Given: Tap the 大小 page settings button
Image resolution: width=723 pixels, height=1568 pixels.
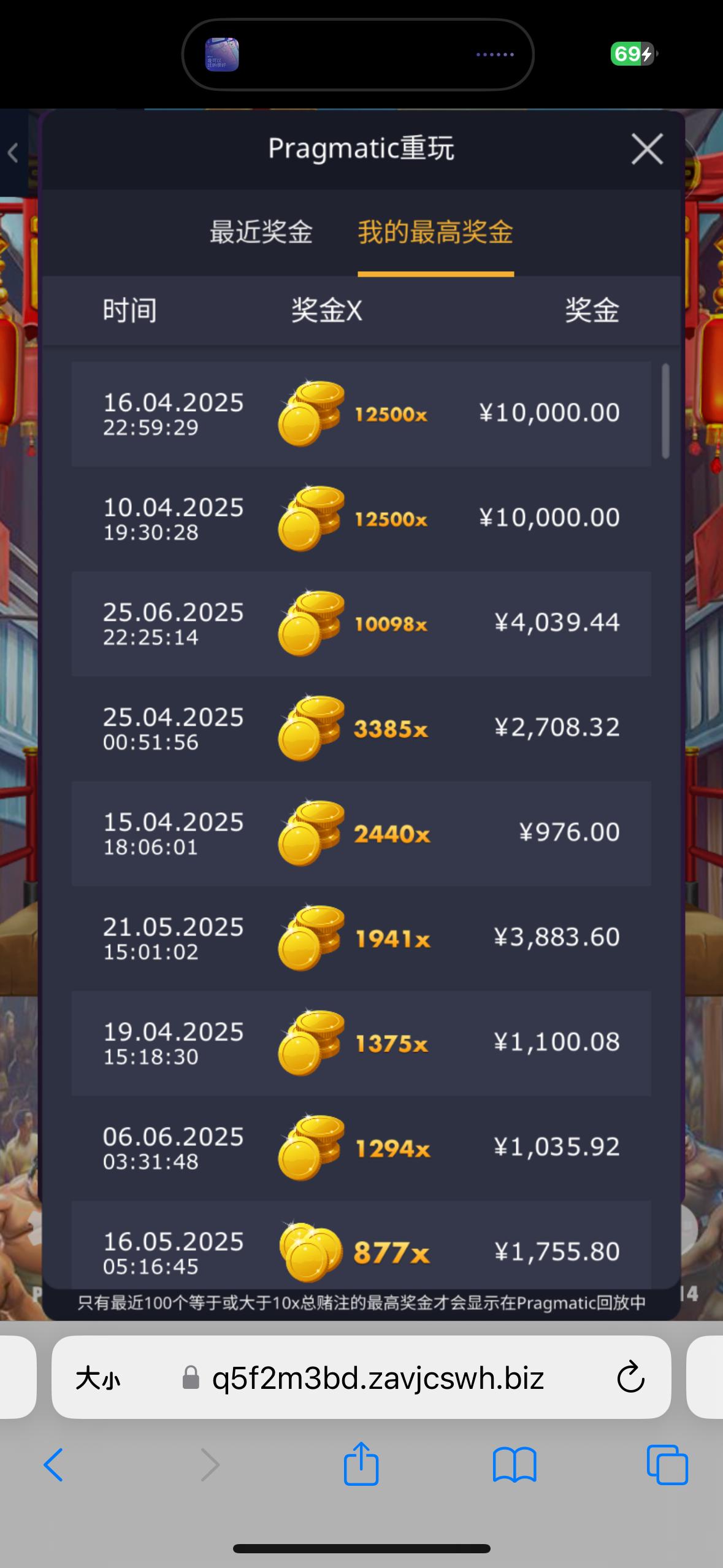Looking at the screenshot, I should point(98,1378).
